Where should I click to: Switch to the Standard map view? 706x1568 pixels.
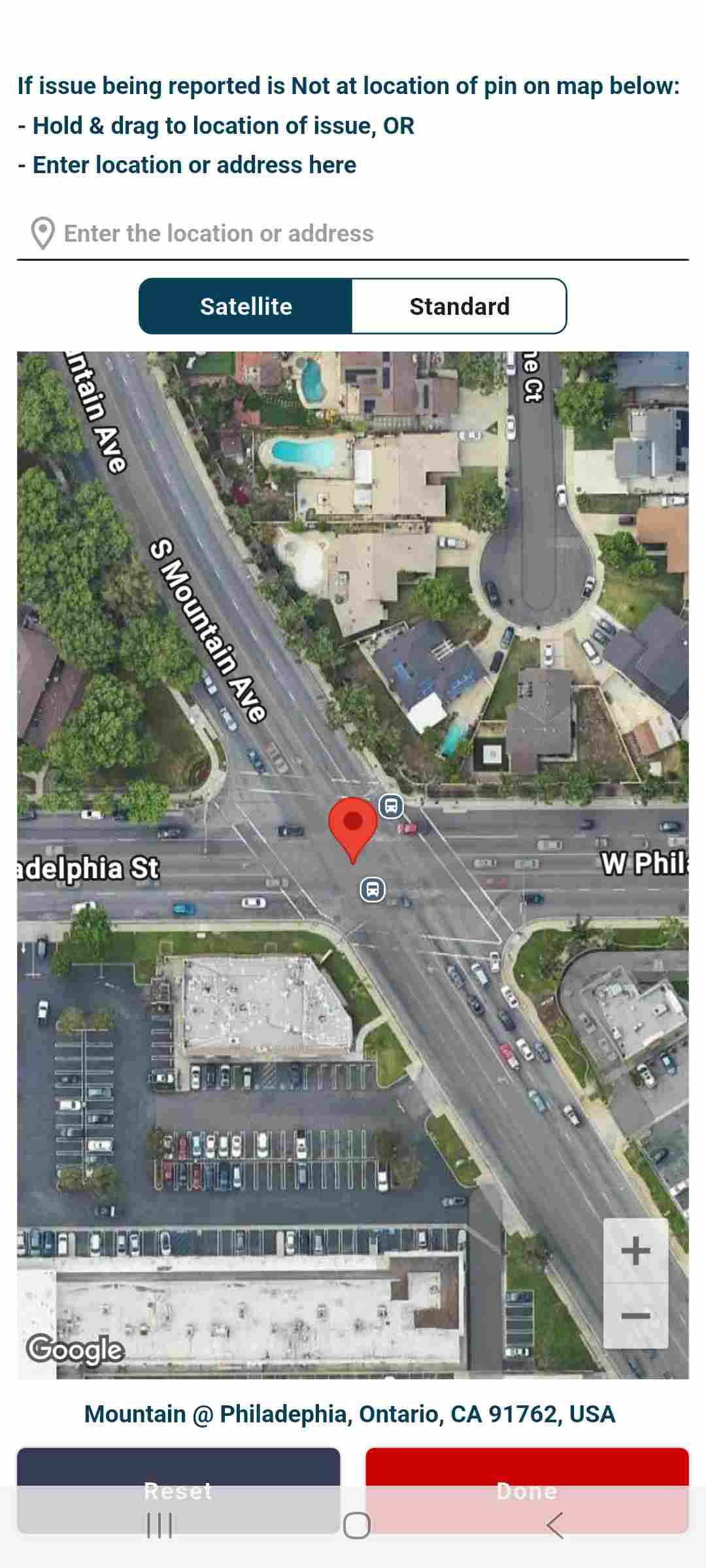tap(460, 306)
